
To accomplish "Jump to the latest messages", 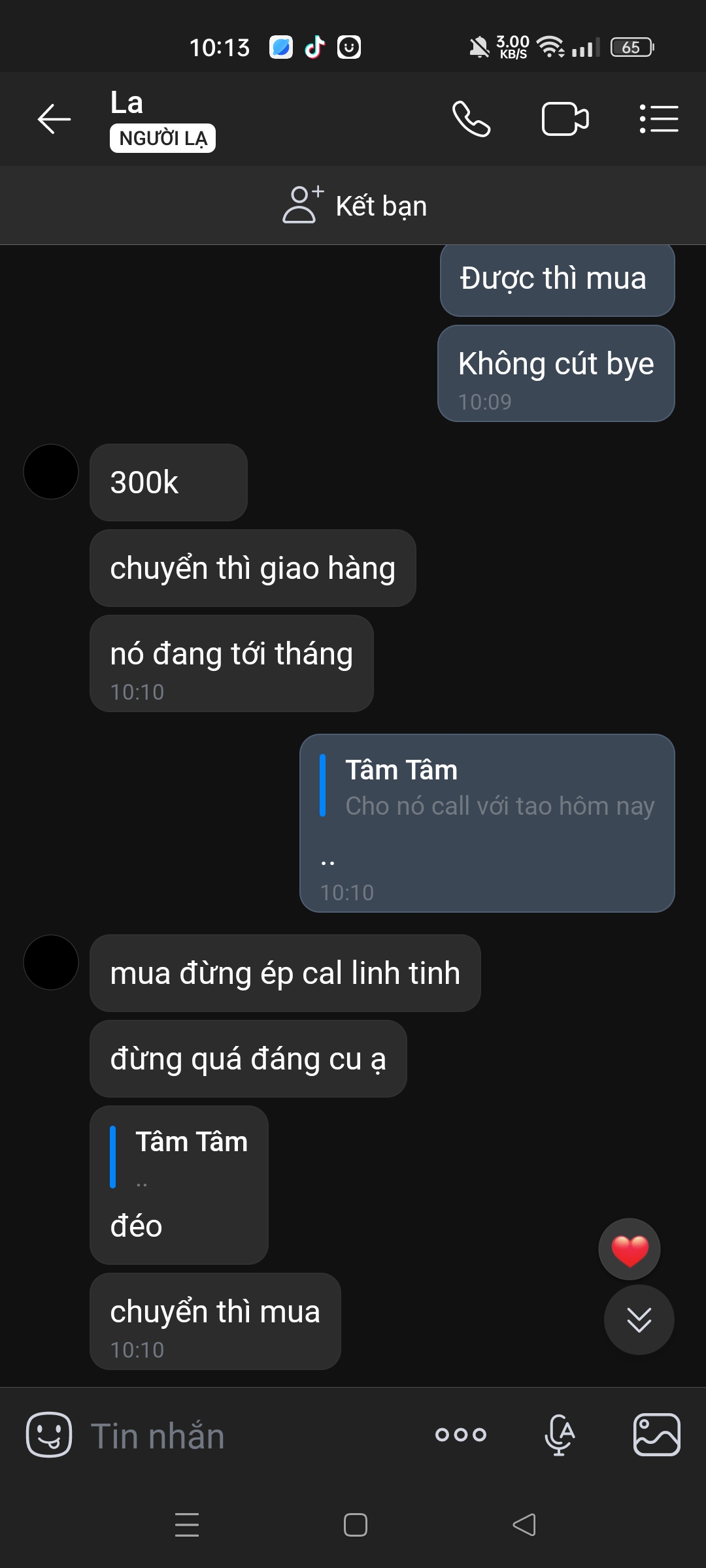I will tap(639, 1320).
